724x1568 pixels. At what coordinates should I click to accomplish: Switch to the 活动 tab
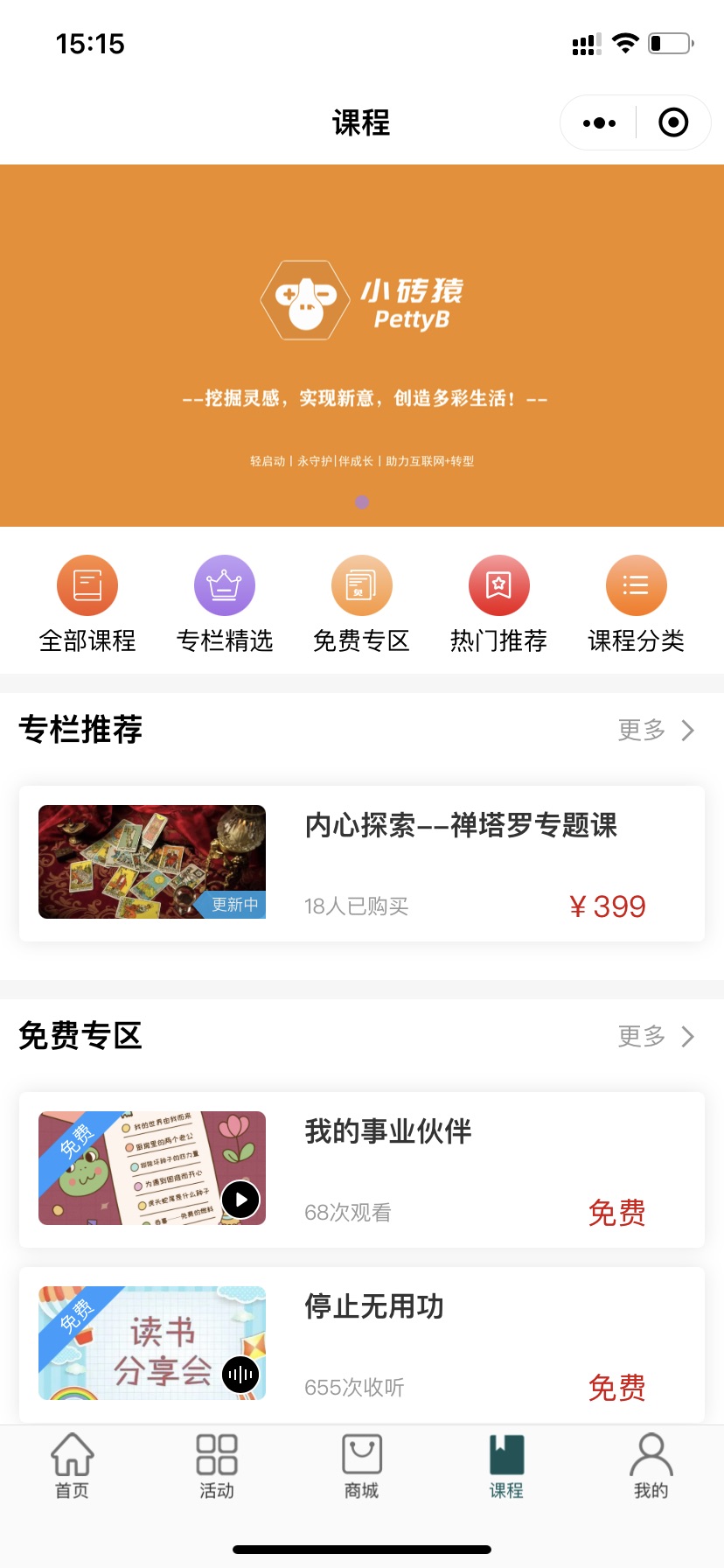tap(217, 1466)
